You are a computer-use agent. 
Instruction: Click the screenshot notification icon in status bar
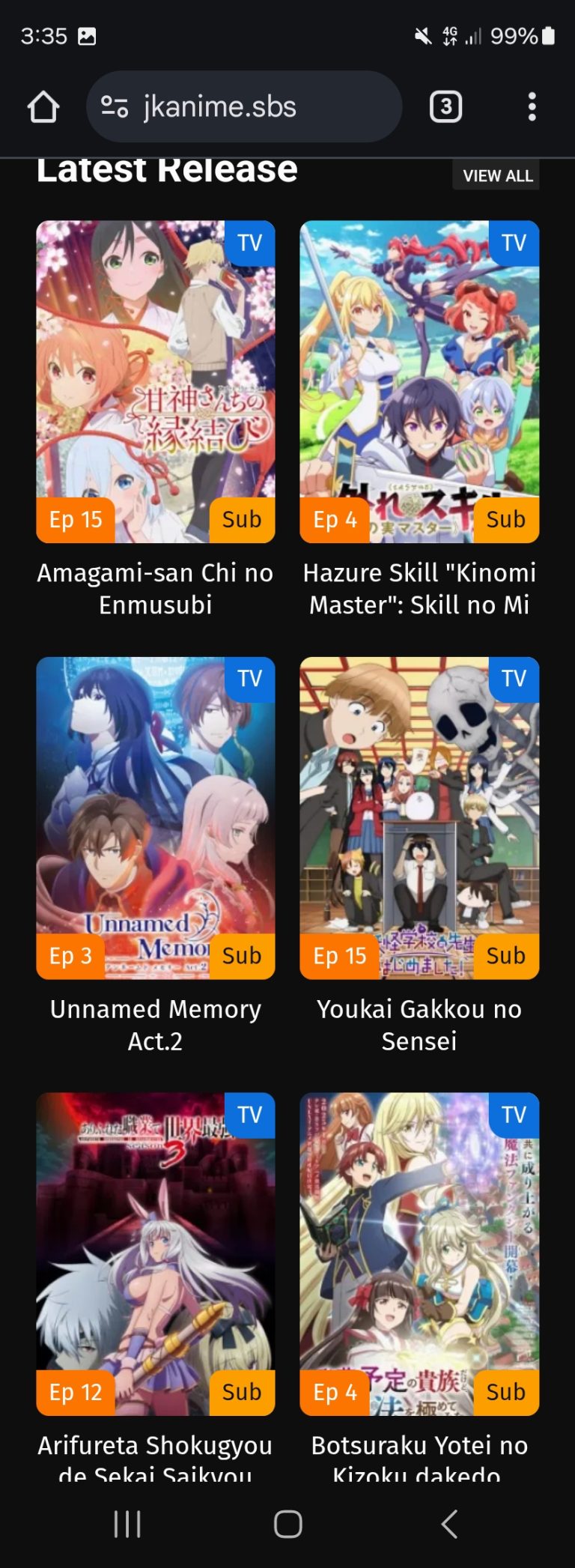click(x=89, y=34)
